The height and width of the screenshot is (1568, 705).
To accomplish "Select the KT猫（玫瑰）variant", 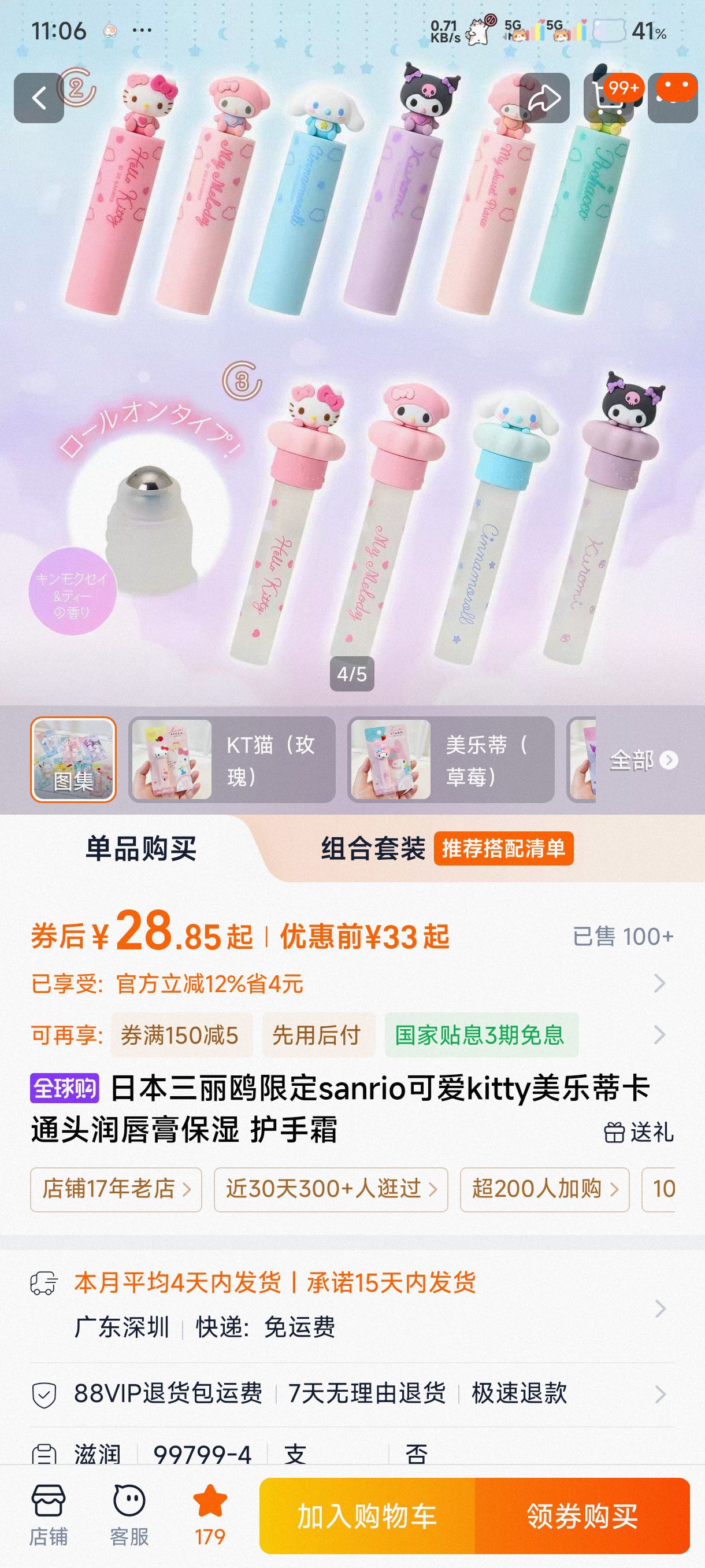I will coord(232,760).
